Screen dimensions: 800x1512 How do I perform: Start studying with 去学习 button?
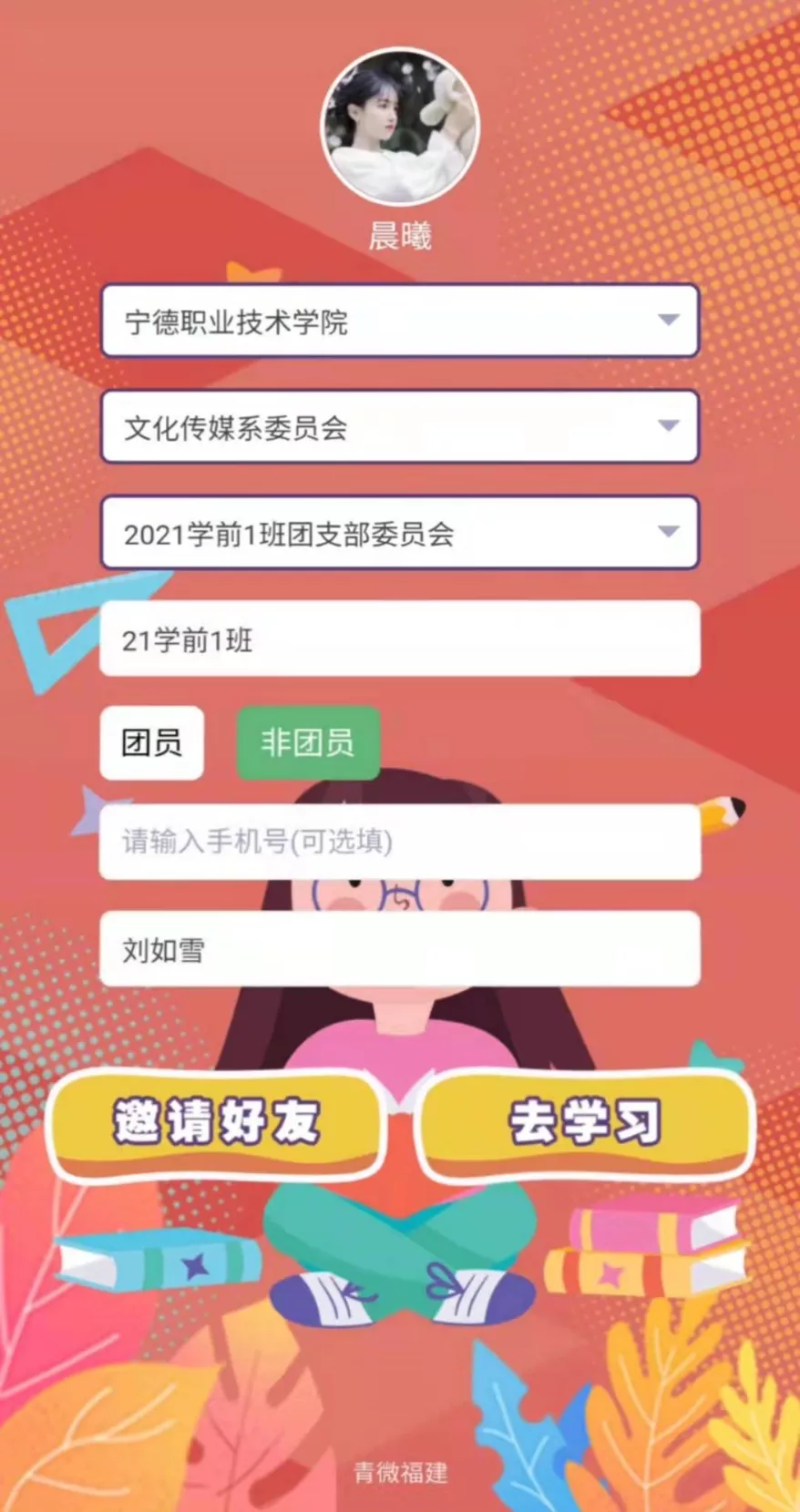pos(585,1123)
